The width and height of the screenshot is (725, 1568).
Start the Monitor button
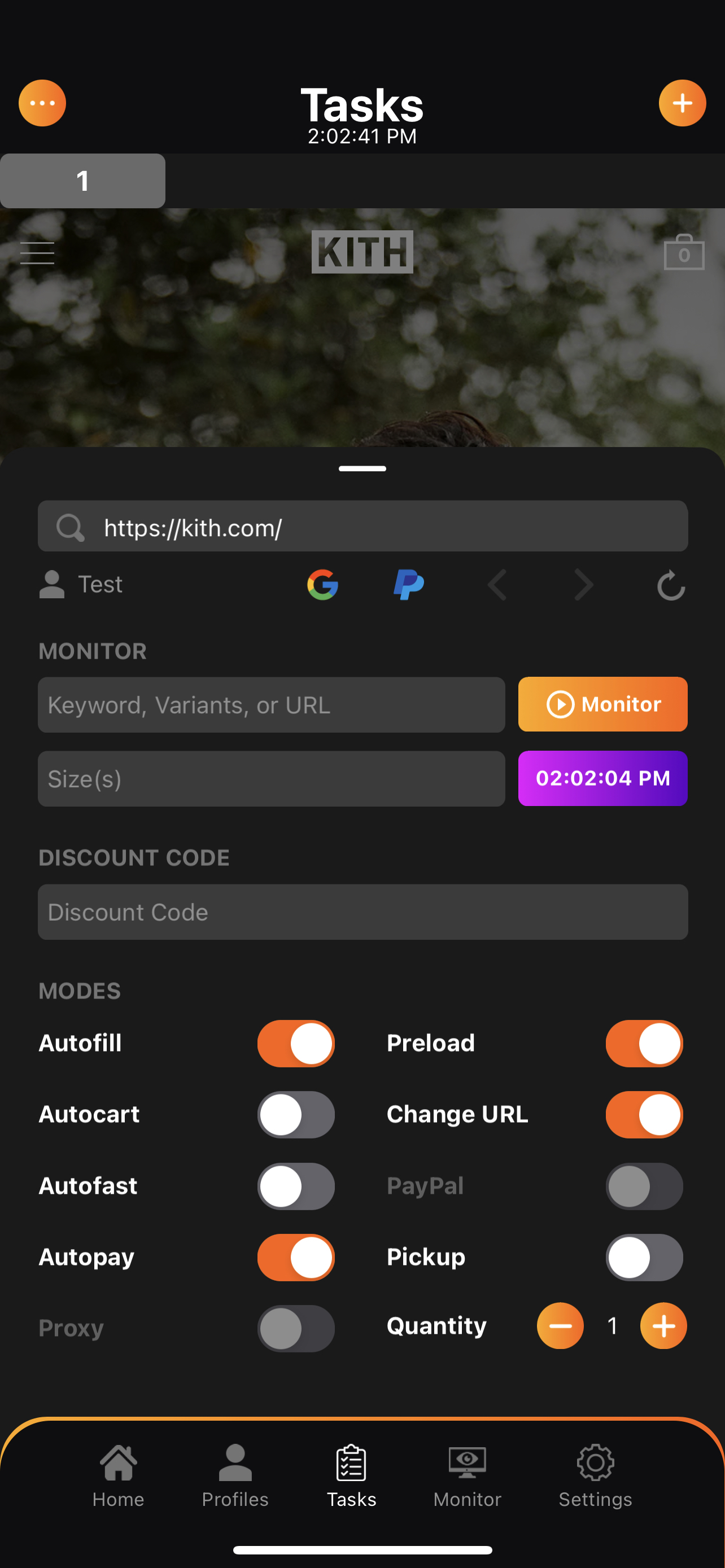602,704
